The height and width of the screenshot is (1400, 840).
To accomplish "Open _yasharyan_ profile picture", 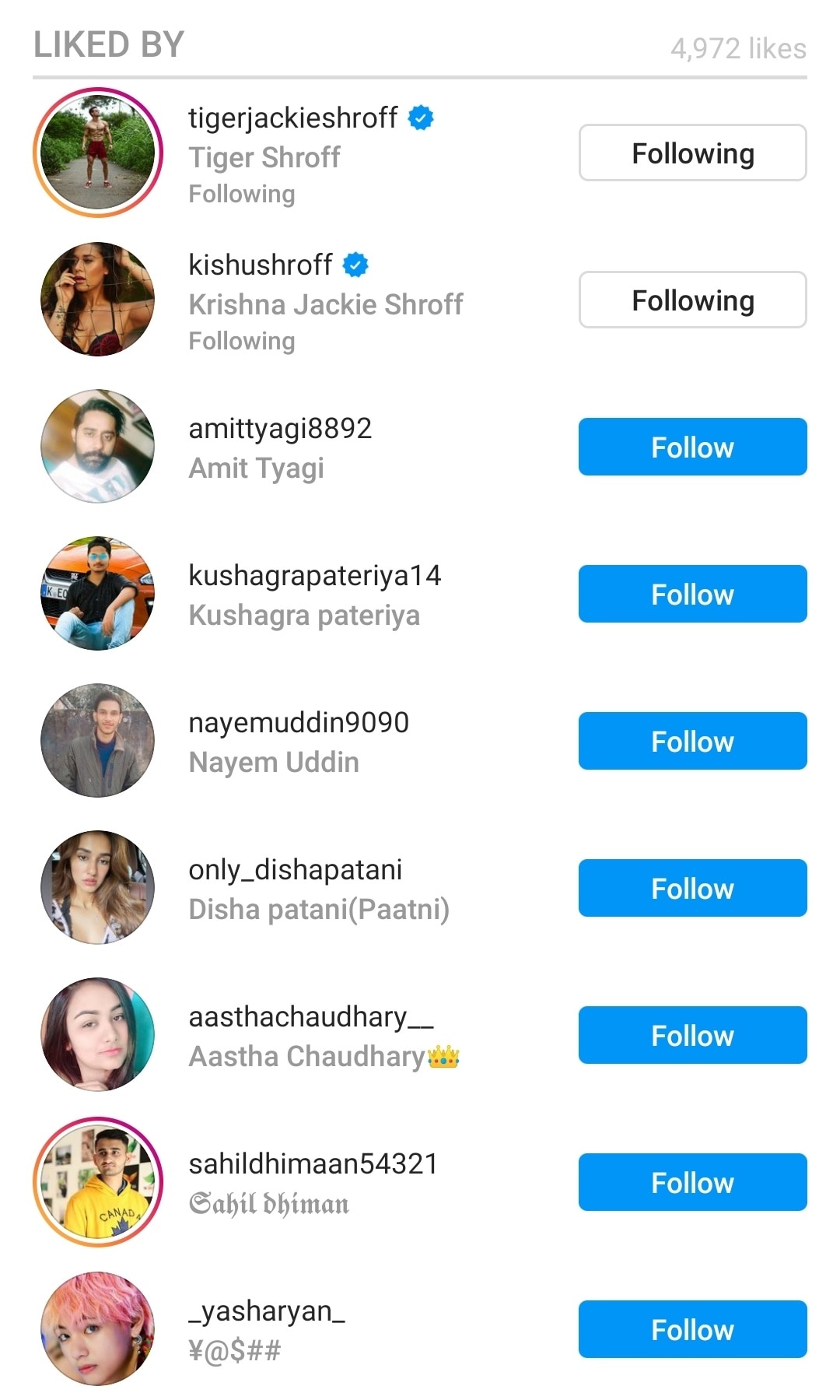I will pyautogui.click(x=98, y=1329).
